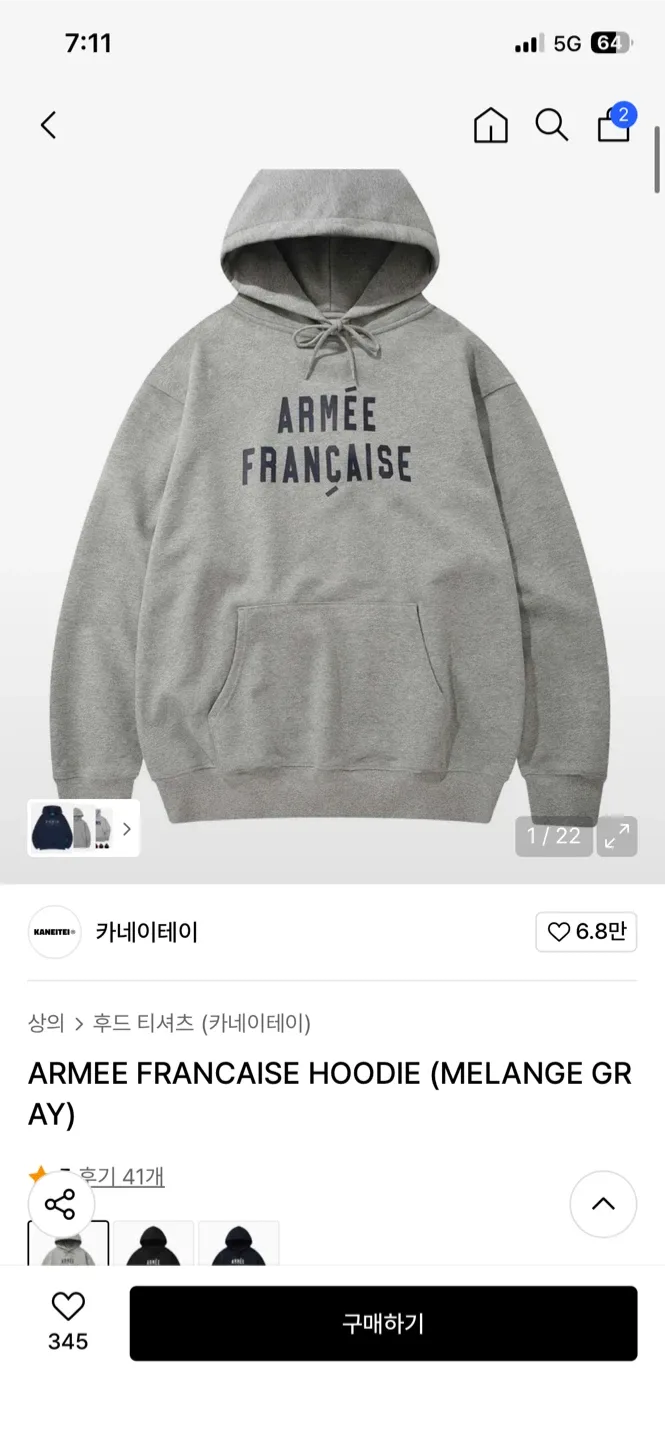The width and height of the screenshot is (665, 1440).
Task: Tap the 구매하기 purchase button
Action: [x=383, y=1323]
